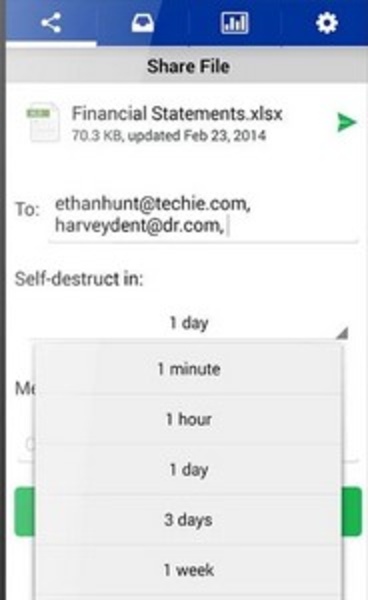The width and height of the screenshot is (368, 600).
Task: Open the inbox tab
Action: click(x=143, y=23)
